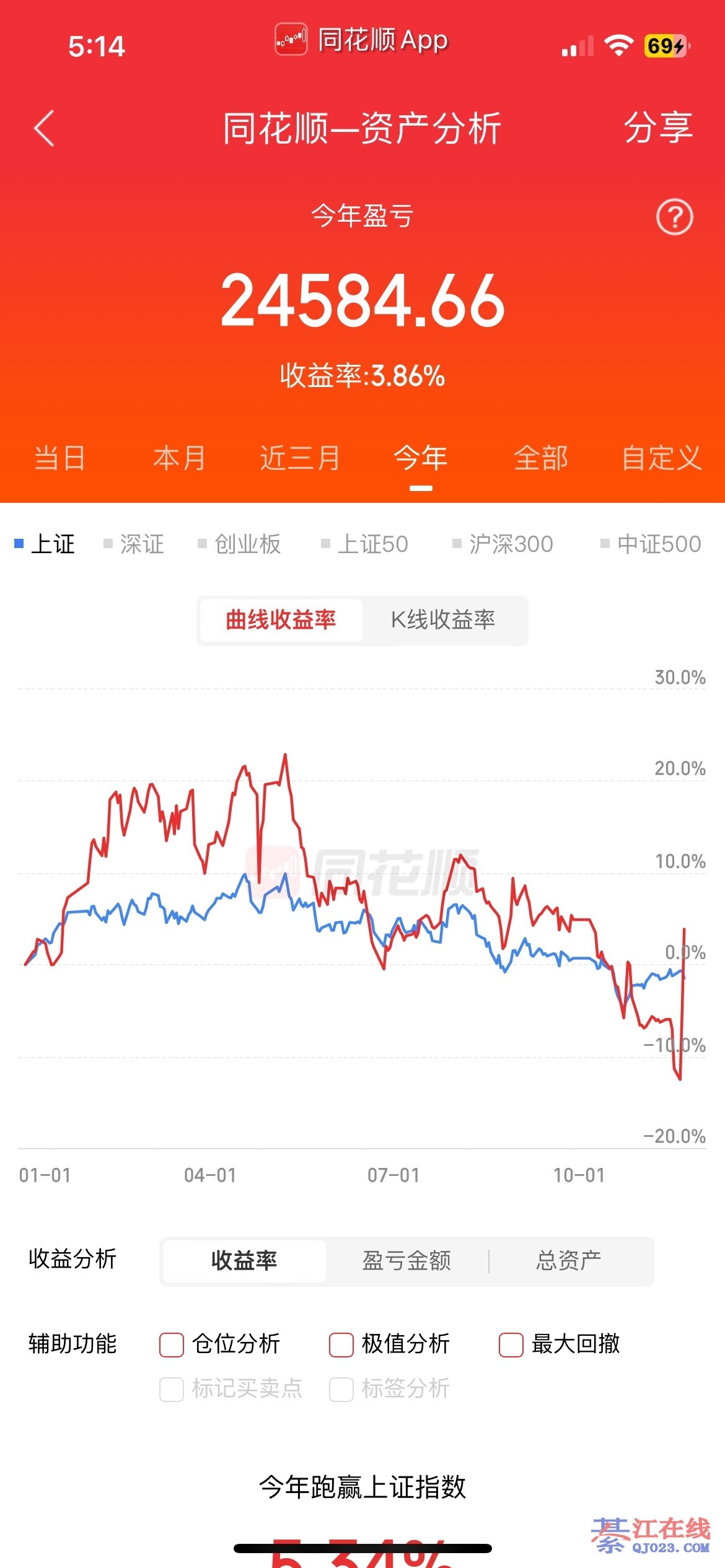Open the question mark help icon
Image resolution: width=725 pixels, height=1568 pixels.
(674, 217)
